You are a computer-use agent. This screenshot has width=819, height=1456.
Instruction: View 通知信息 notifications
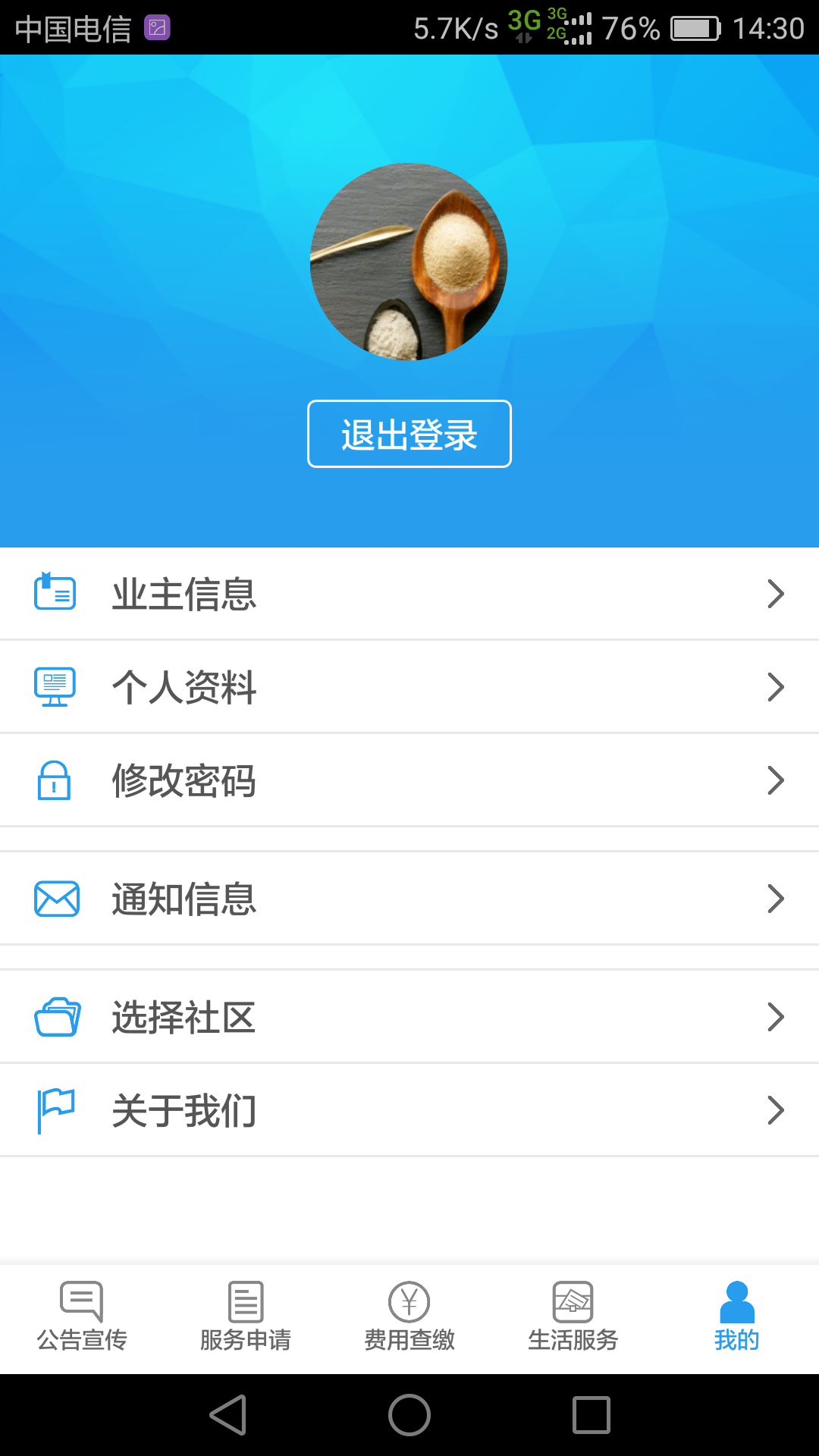point(409,899)
